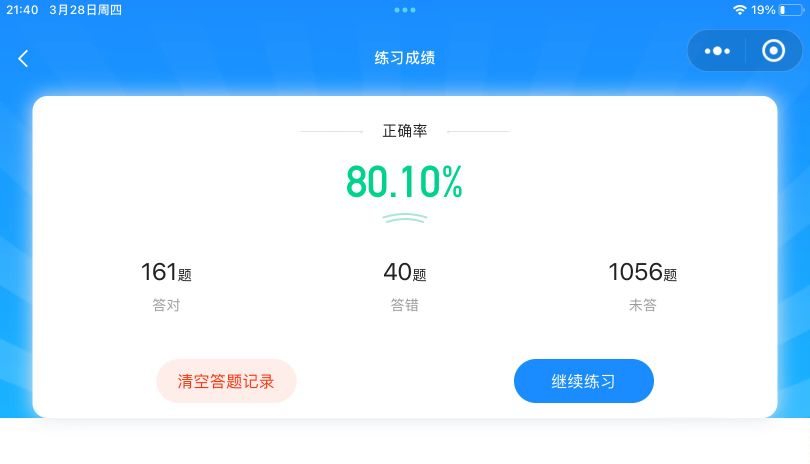Continue practicing with 继续练习
The image size is (810, 464).
(x=583, y=381)
